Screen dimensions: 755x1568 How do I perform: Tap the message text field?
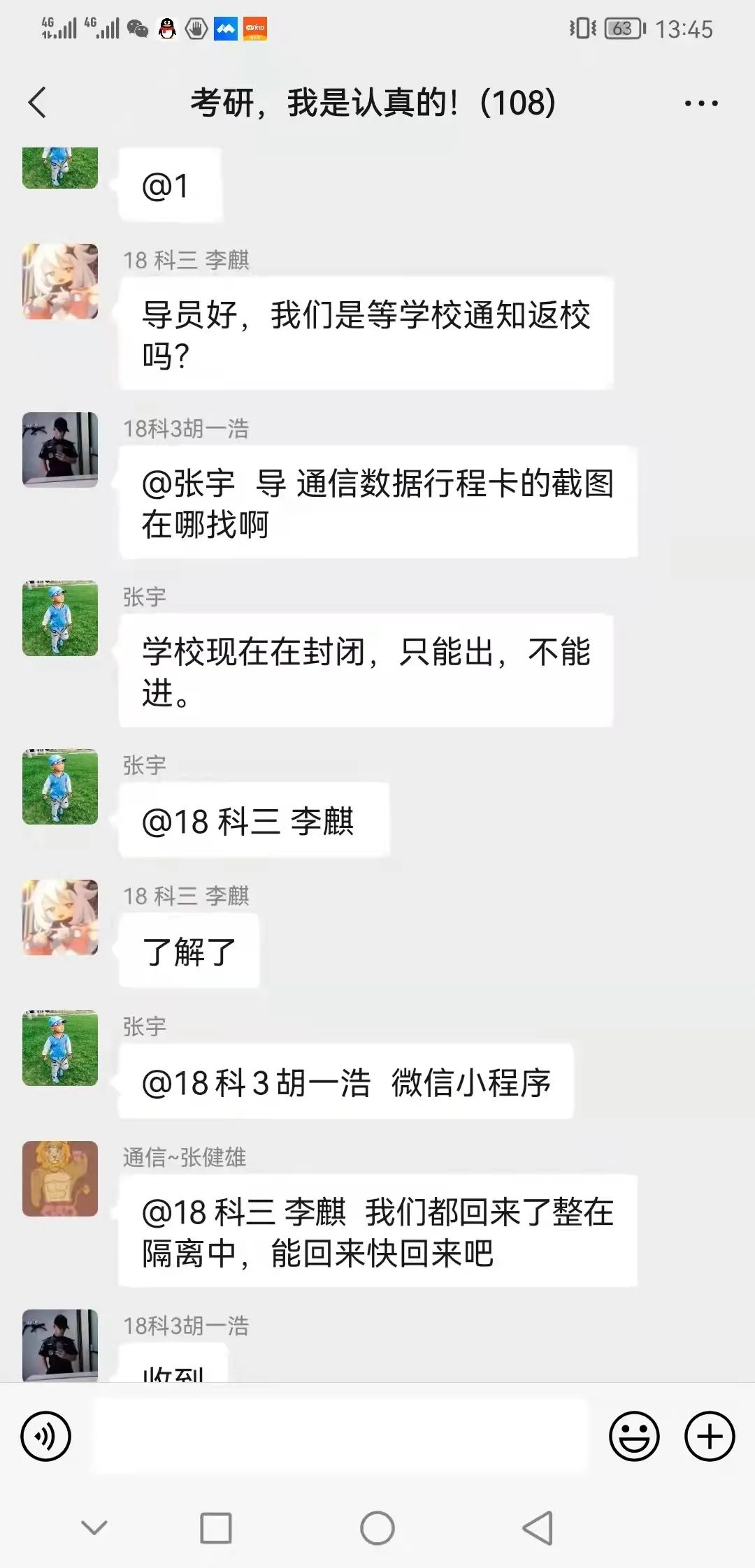click(341, 1437)
